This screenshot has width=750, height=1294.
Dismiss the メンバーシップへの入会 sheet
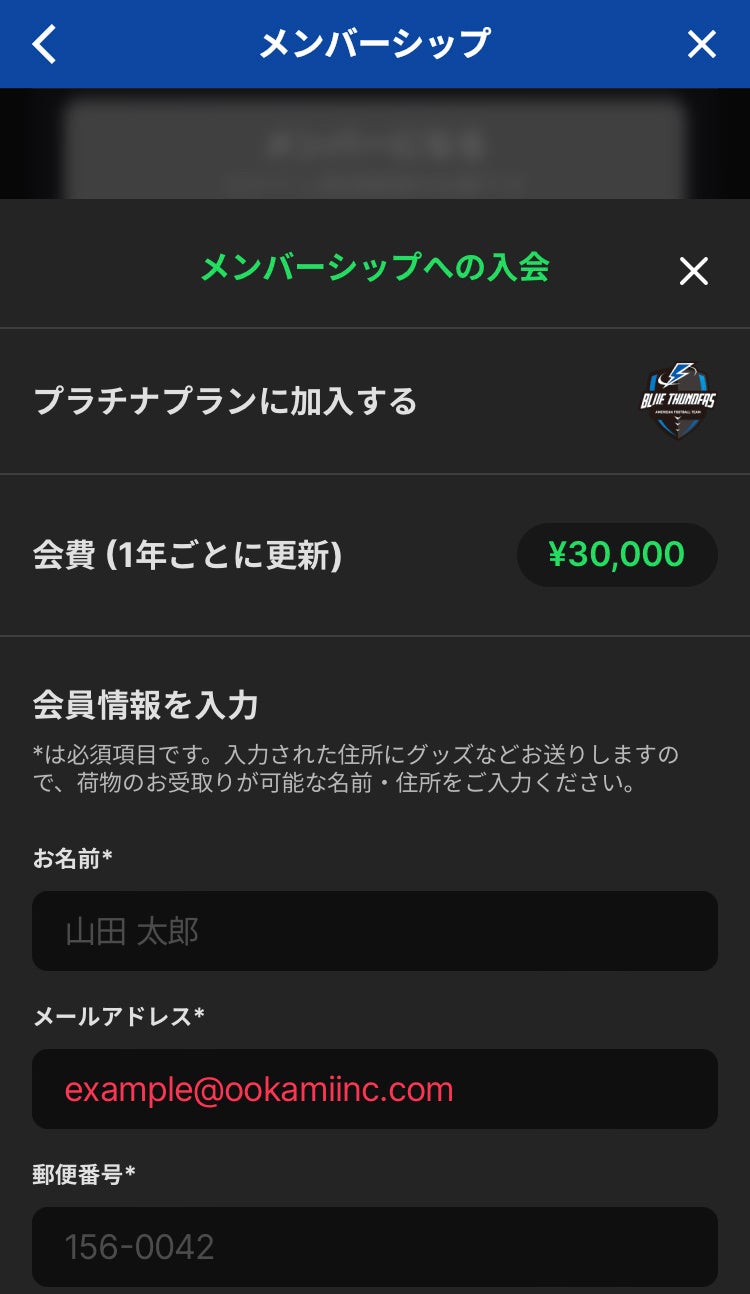(693, 271)
